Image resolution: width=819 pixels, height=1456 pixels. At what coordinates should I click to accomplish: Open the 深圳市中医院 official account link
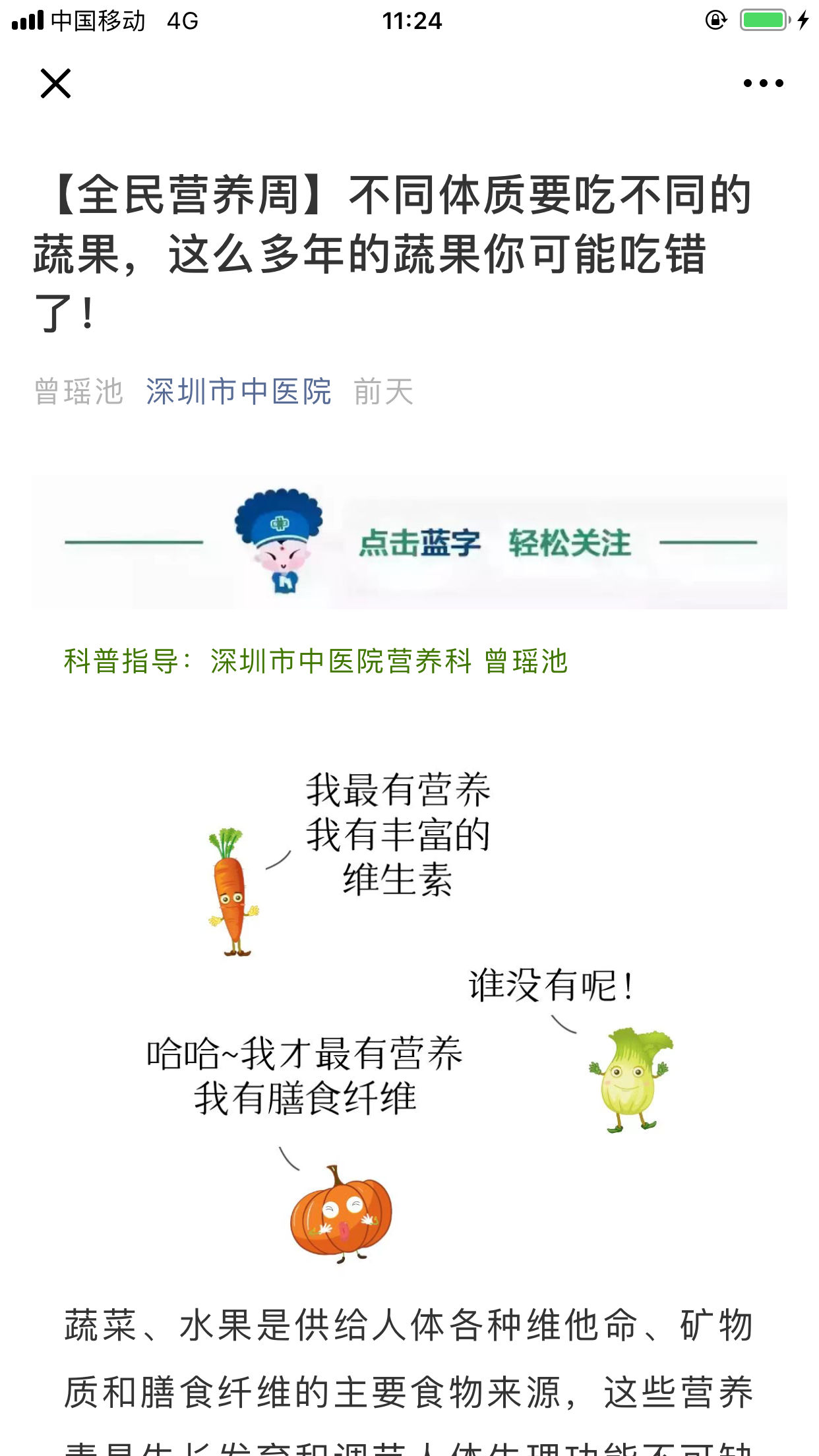(x=239, y=392)
